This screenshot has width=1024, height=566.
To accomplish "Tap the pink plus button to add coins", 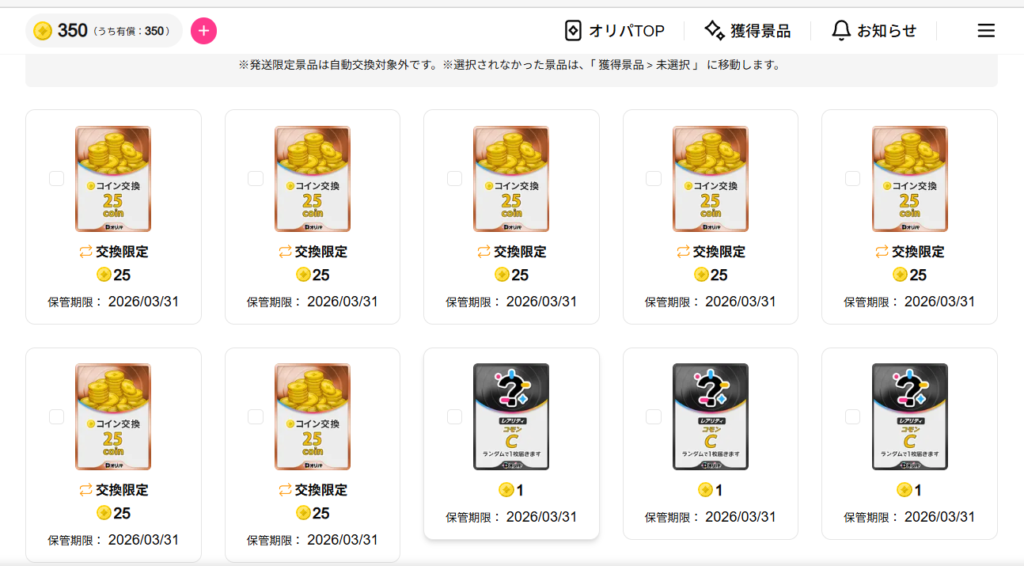I will coord(204,31).
